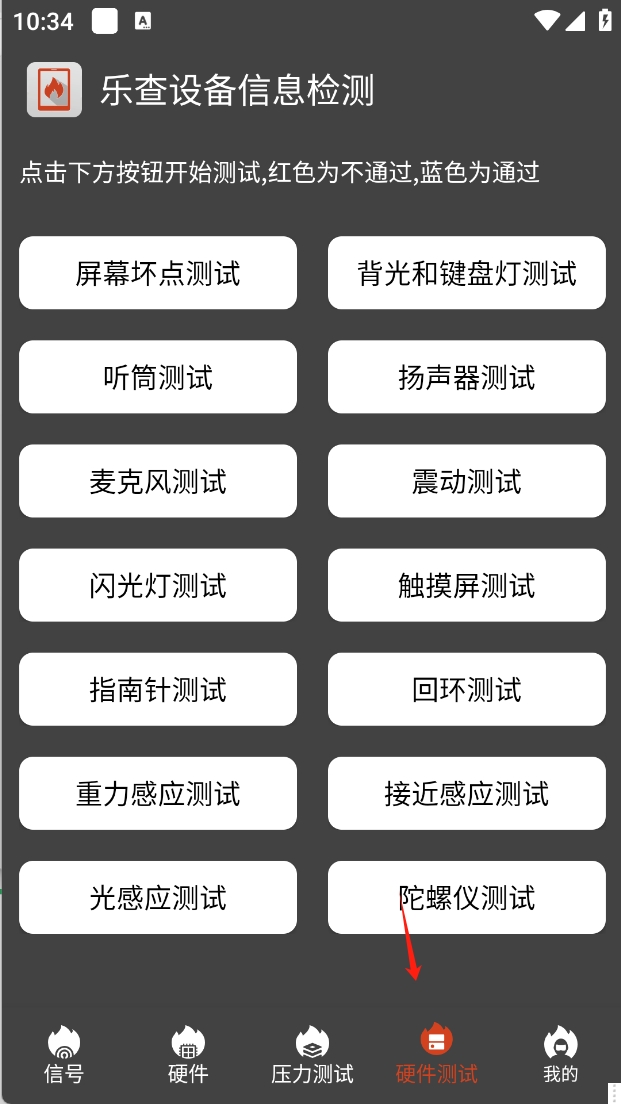
Task: Begin 陀螺仪测试 gyroscope test
Action: pyautogui.click(x=466, y=897)
